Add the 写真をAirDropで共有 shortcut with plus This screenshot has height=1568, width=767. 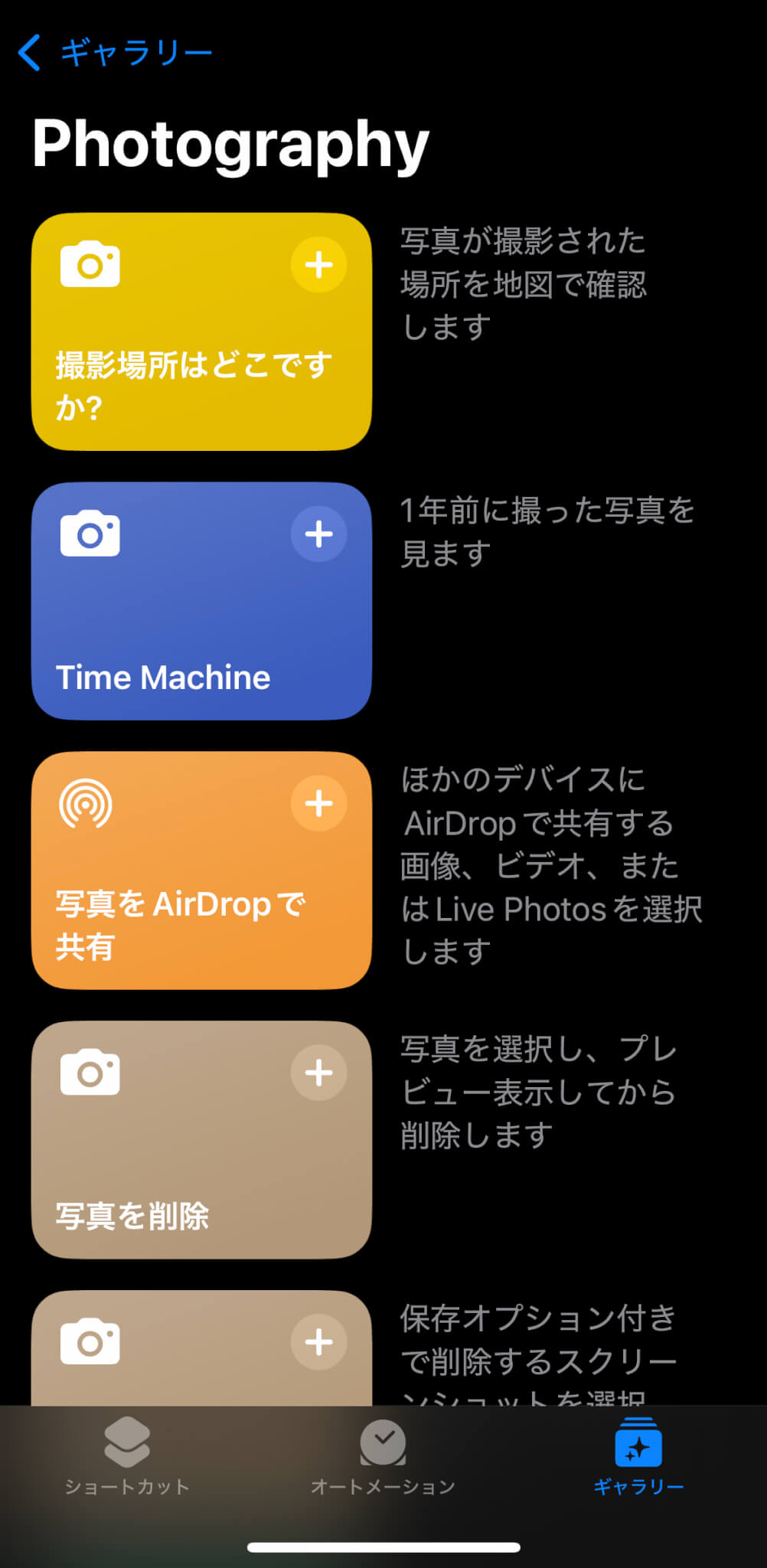pyautogui.click(x=318, y=804)
